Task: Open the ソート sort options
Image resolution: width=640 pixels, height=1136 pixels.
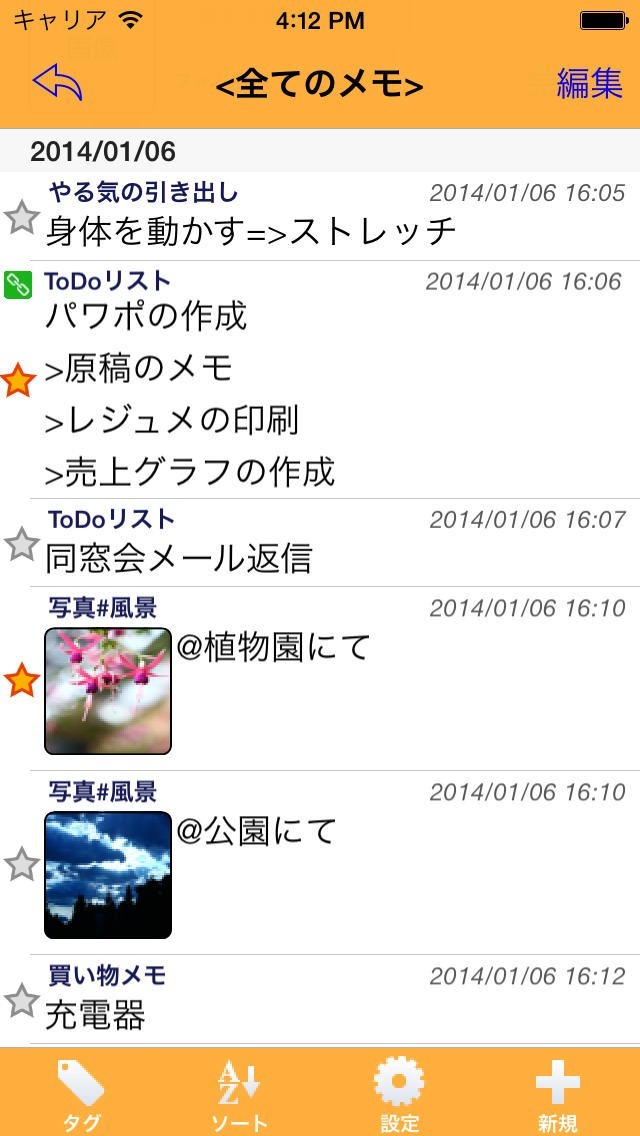Action: (239, 1094)
